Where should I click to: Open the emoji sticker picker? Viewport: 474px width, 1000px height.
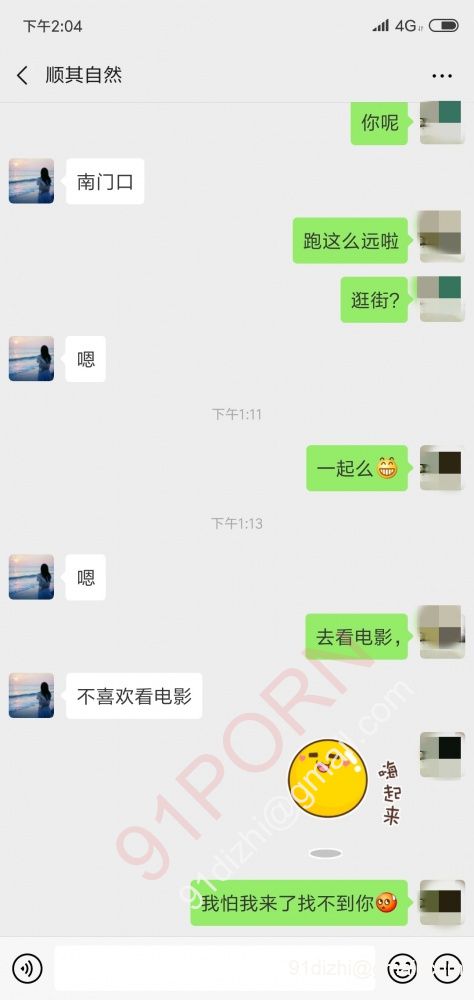403,969
